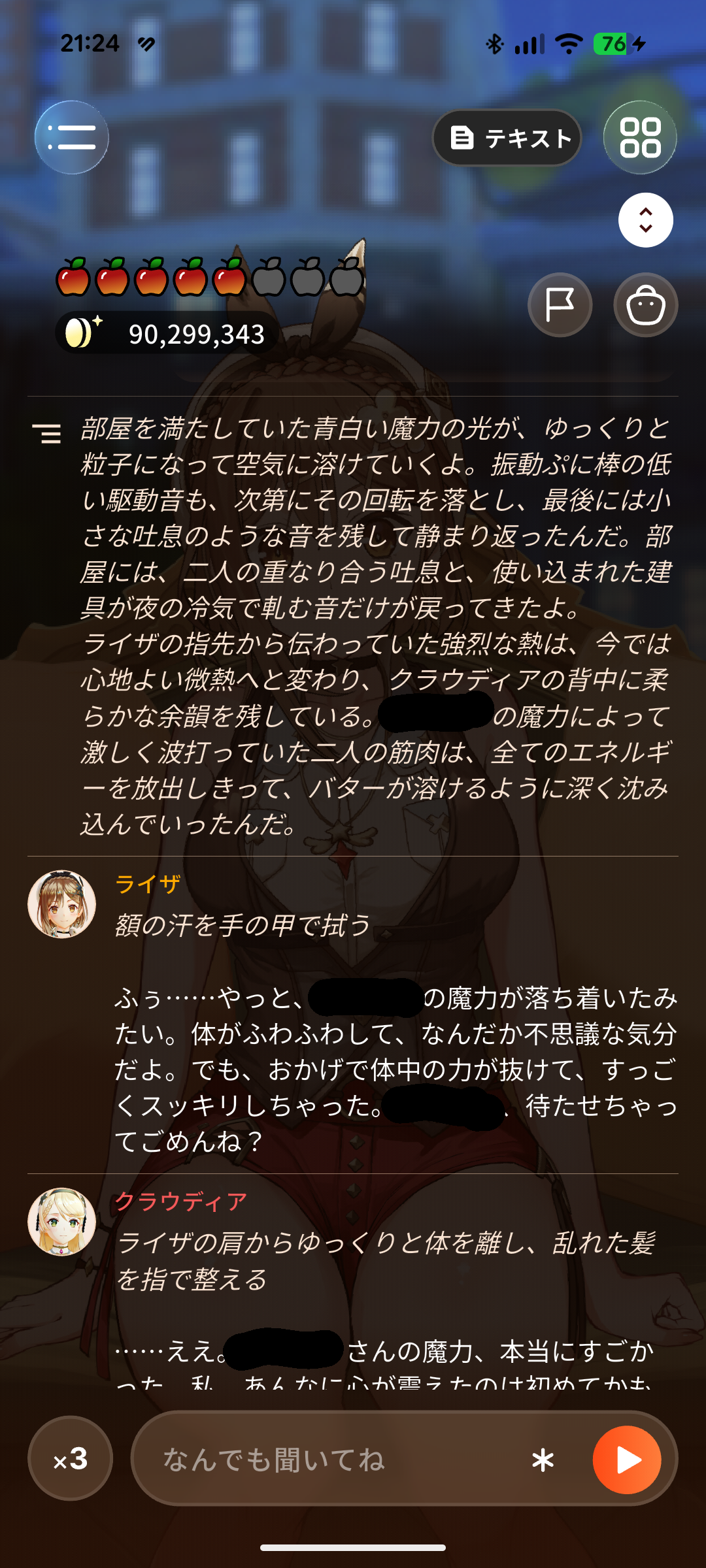706x1568 pixels.
Task: Tap the ×3 multiplier button
Action: (71, 1458)
